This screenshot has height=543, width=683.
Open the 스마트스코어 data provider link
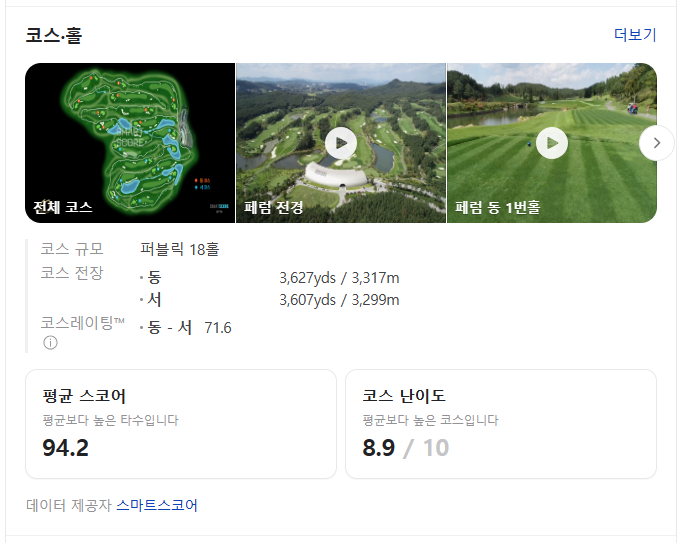pos(157,505)
